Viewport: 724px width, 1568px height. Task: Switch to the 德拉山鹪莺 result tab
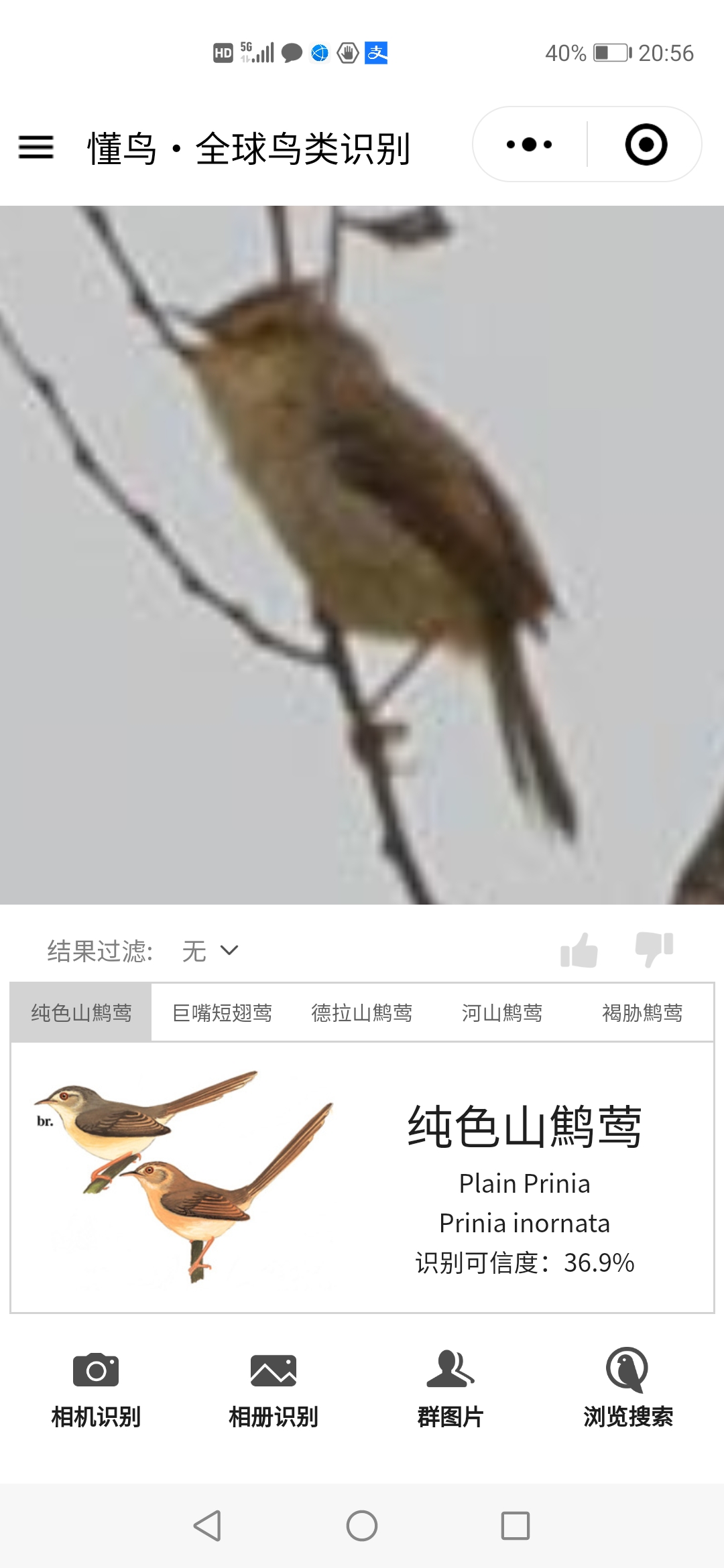[x=362, y=1012]
